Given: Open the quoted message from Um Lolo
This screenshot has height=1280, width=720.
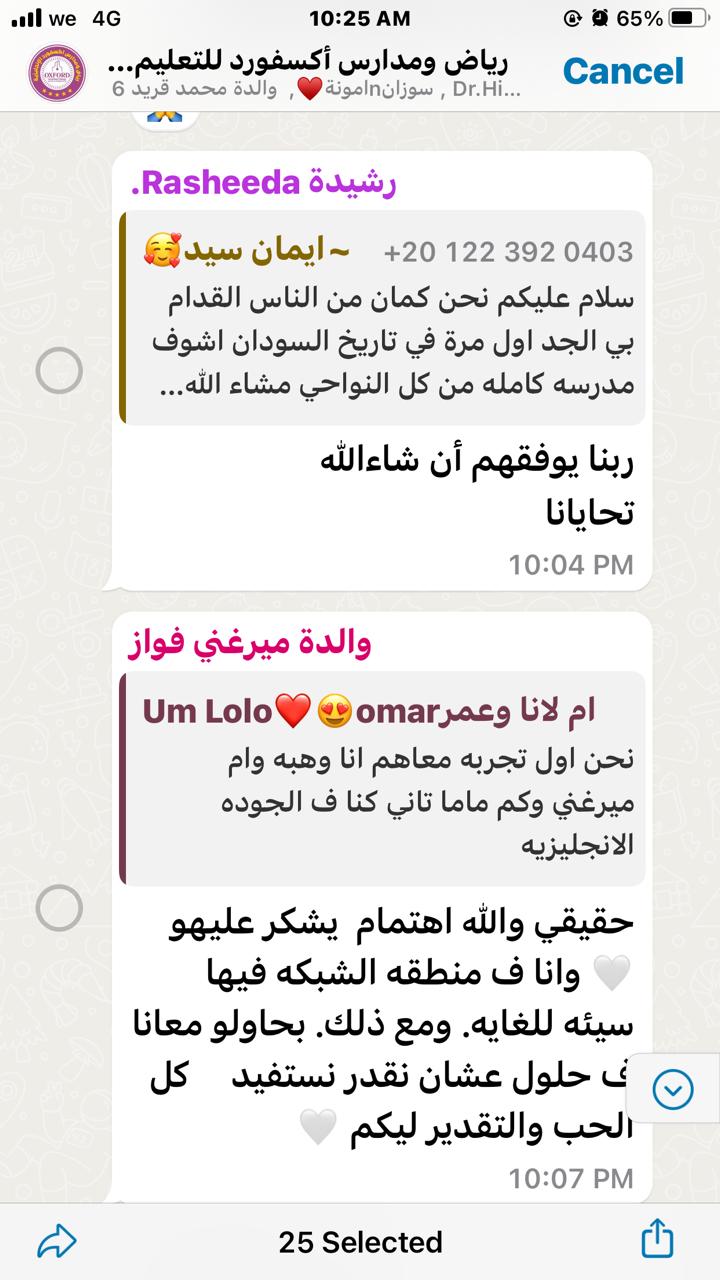Looking at the screenshot, I should point(381,778).
